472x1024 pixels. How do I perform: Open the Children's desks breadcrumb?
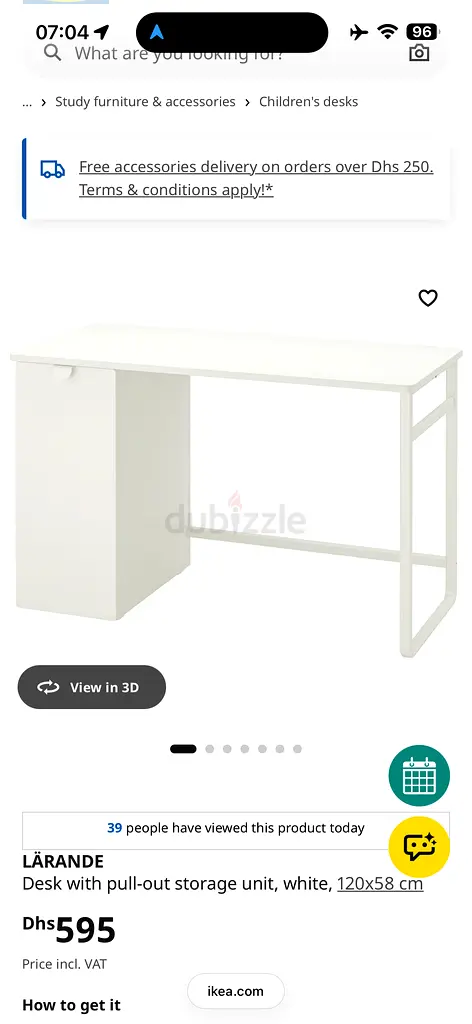pos(308,102)
